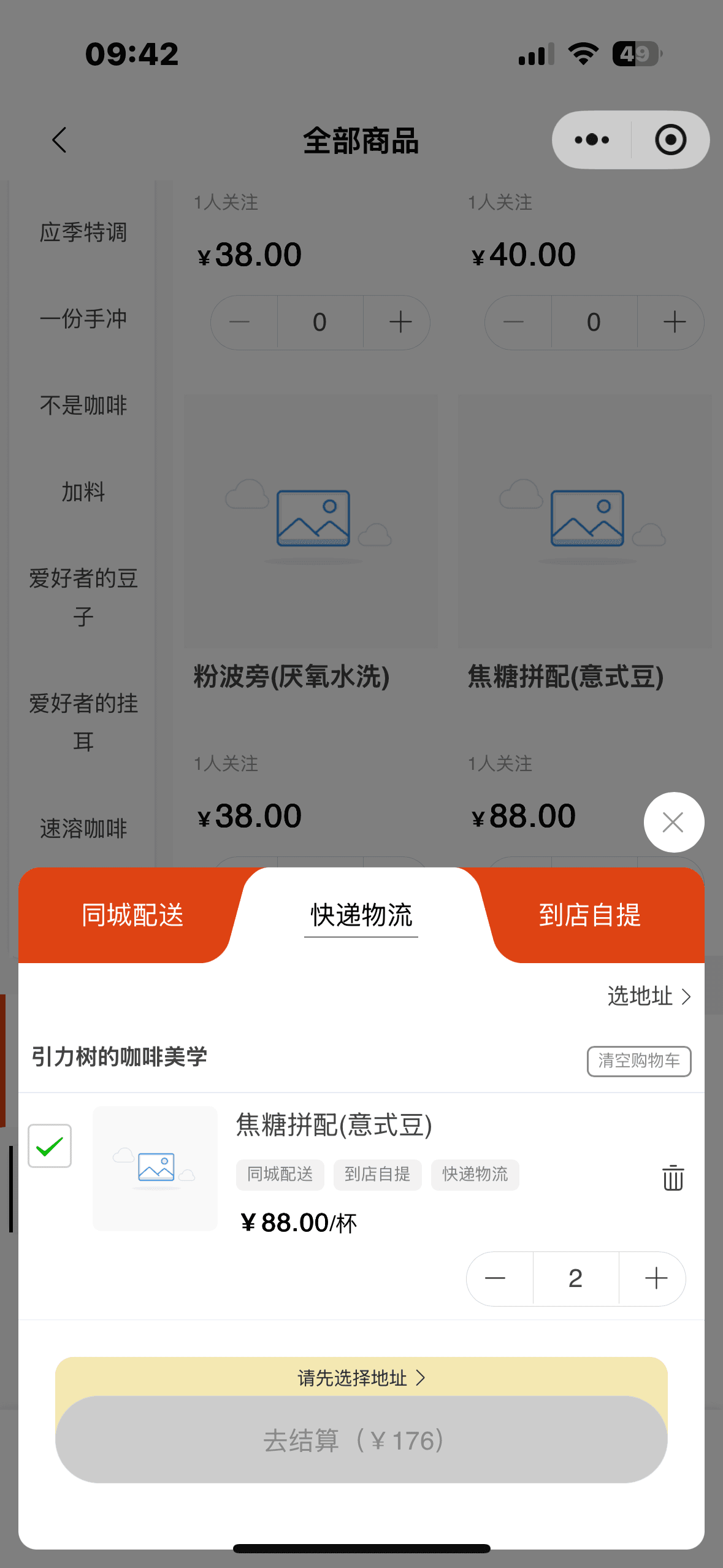Tap 去结算 (¥176) to check out
This screenshot has width=723, height=1568.
(x=361, y=1440)
